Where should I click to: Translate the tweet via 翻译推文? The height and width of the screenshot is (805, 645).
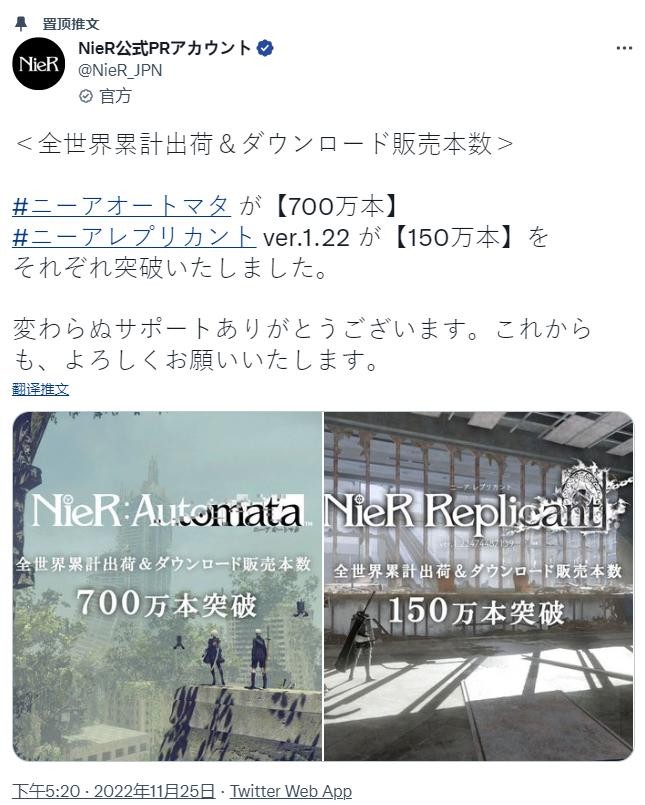[41, 389]
